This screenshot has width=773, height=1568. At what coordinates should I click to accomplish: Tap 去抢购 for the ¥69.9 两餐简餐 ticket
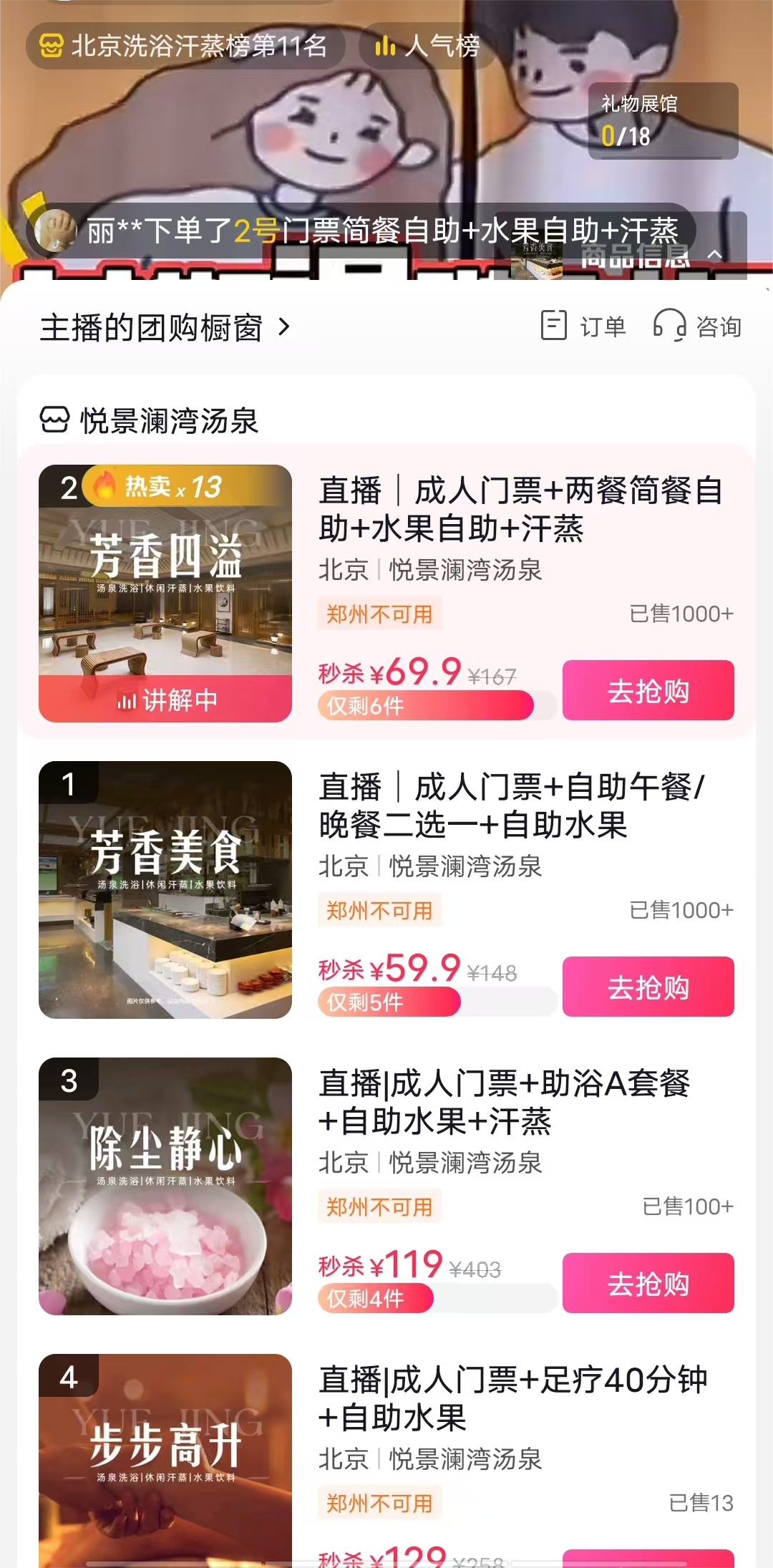648,691
